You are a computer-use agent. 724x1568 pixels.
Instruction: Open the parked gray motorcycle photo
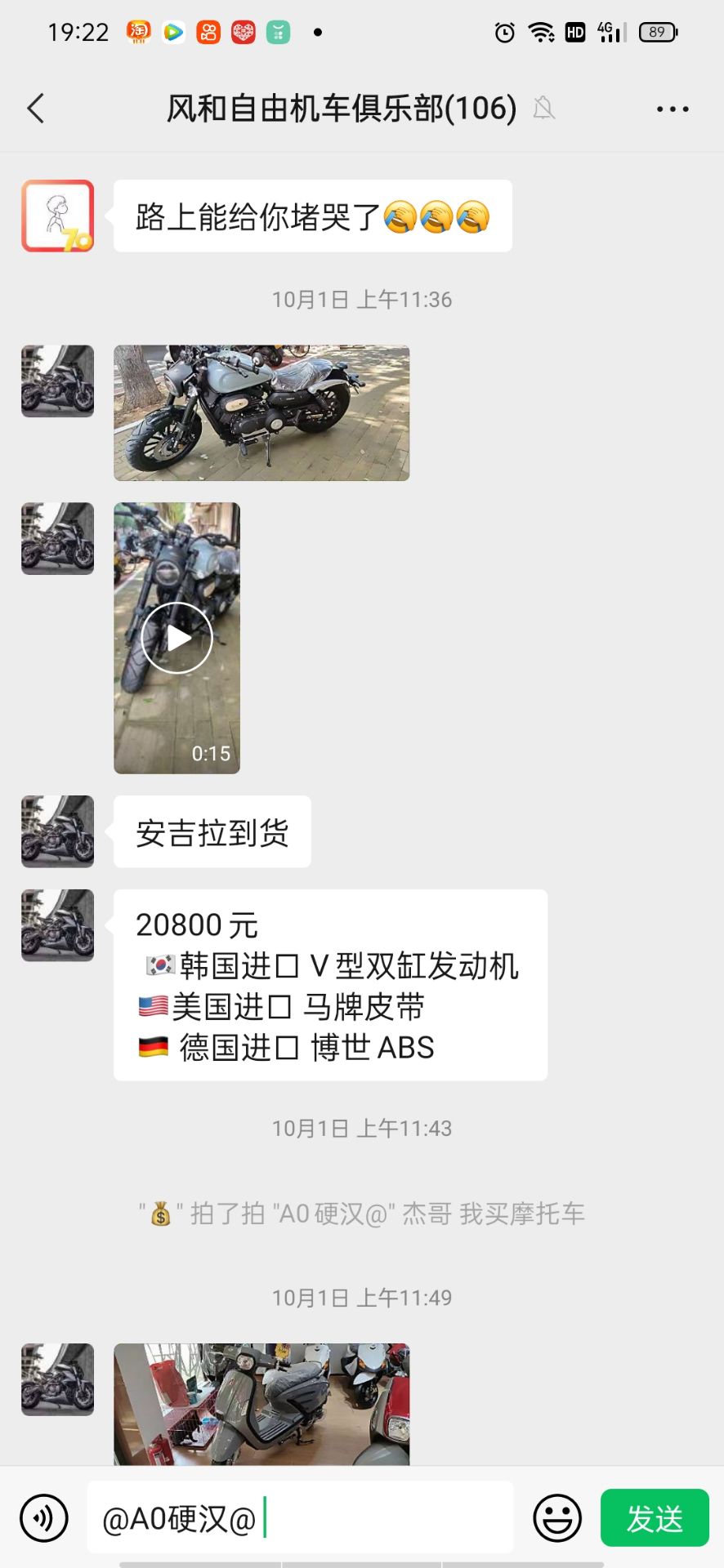(x=261, y=412)
